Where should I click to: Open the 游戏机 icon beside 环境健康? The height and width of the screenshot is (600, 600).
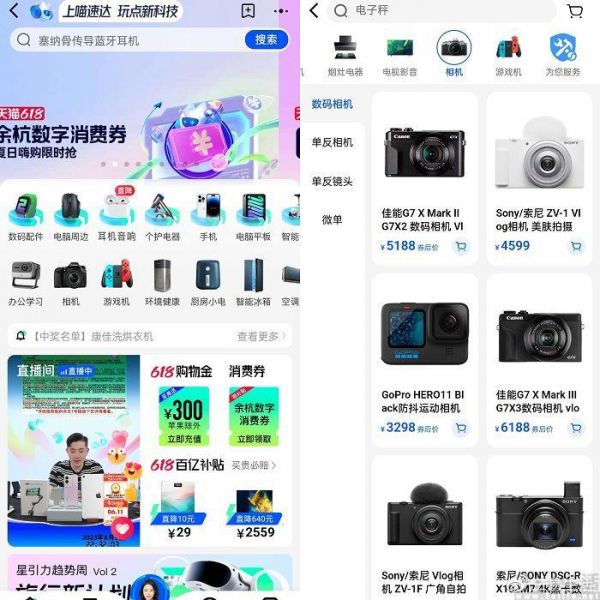(x=117, y=282)
